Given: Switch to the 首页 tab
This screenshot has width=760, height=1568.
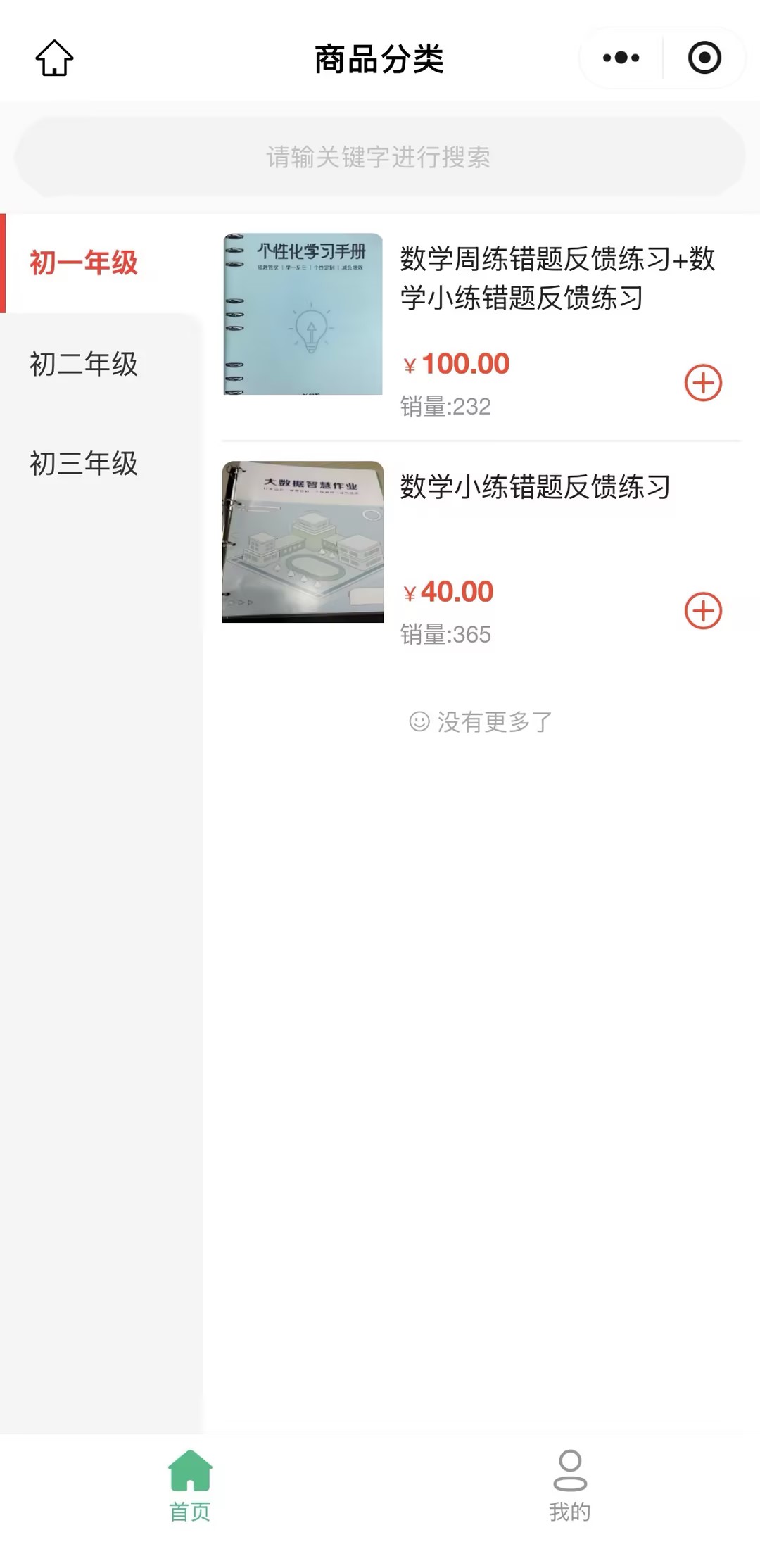Looking at the screenshot, I should pos(190,1485).
